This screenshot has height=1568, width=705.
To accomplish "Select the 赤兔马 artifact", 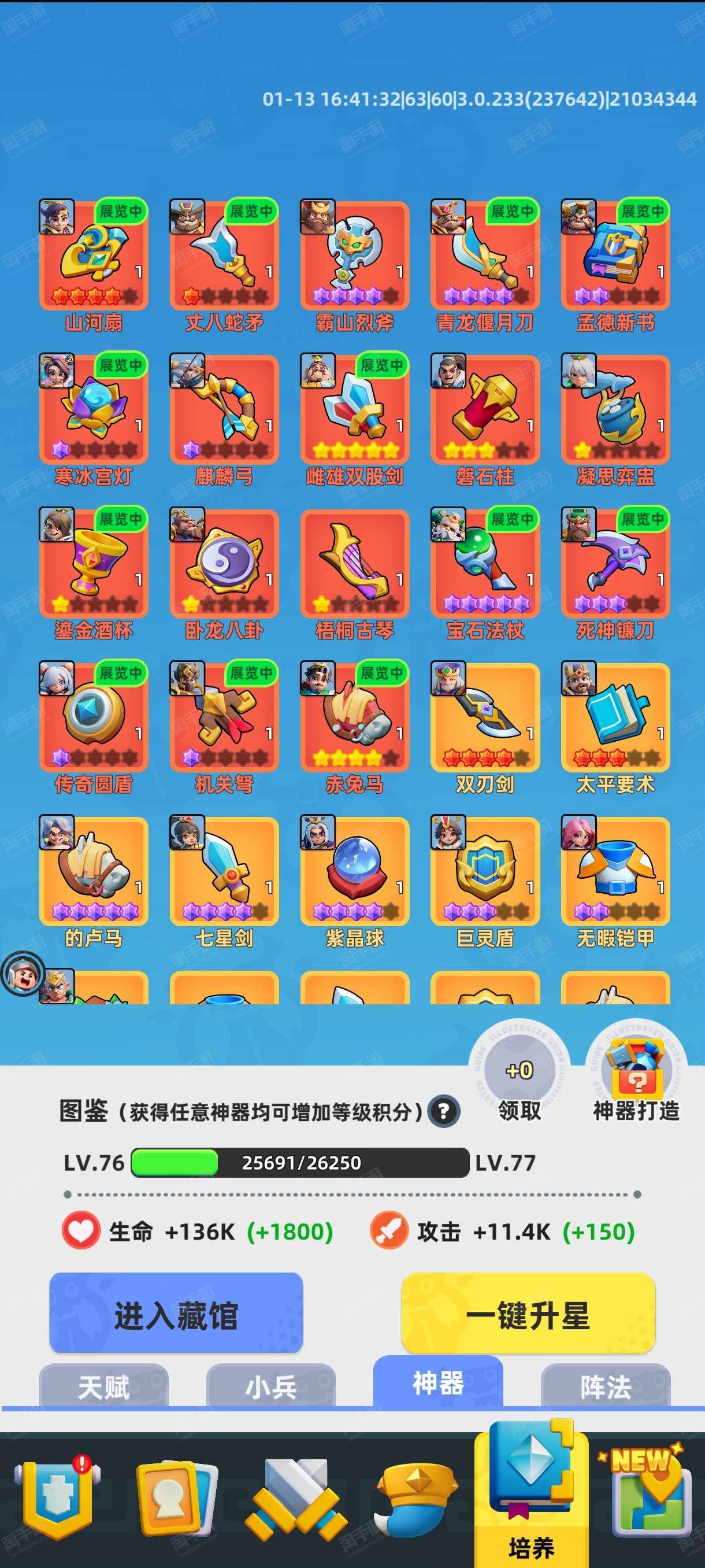I will [x=355, y=717].
